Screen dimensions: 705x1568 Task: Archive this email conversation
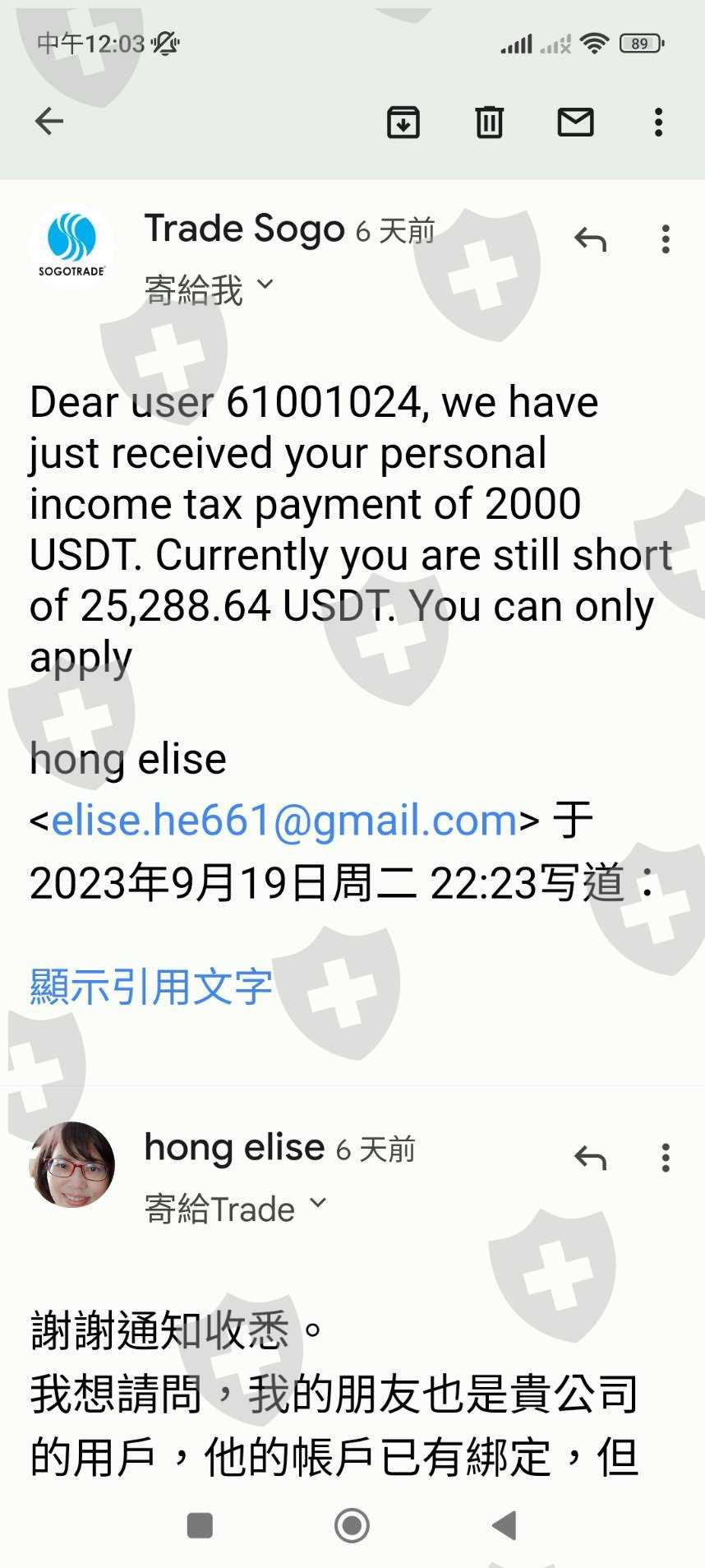point(403,122)
